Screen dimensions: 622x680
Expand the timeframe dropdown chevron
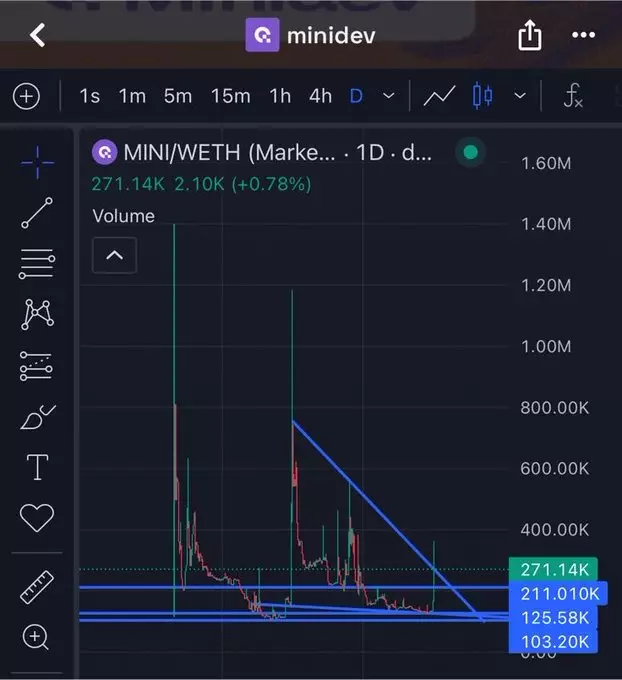point(389,96)
